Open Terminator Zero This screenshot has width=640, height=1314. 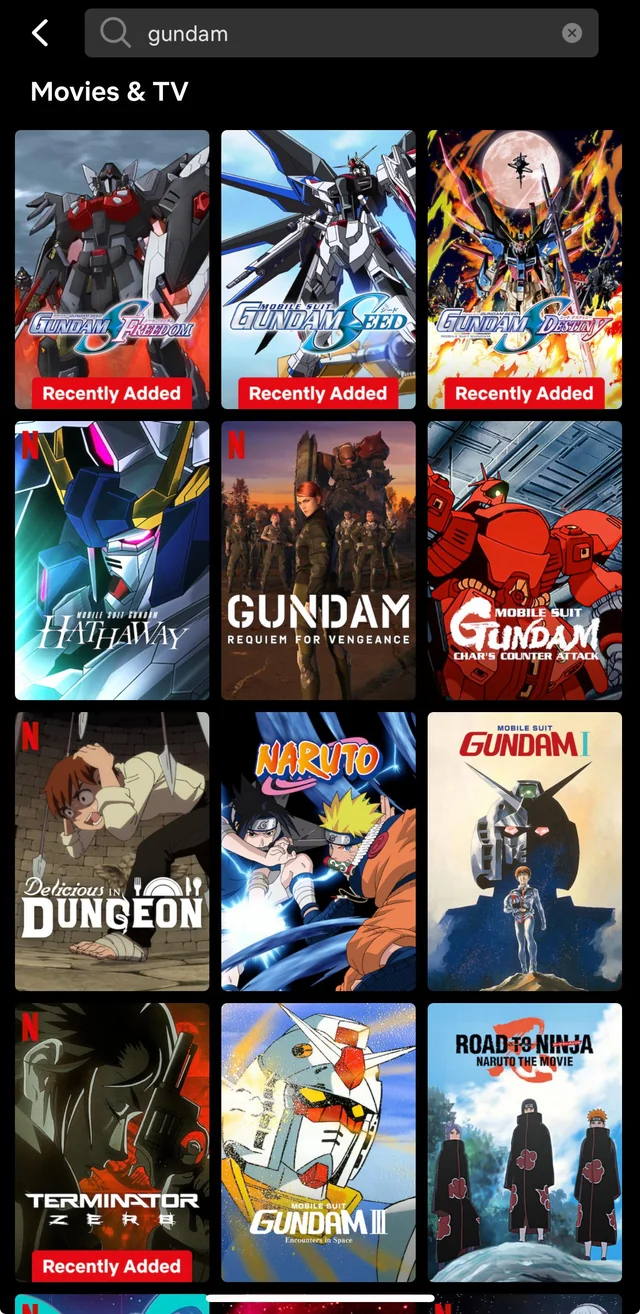point(112,1142)
